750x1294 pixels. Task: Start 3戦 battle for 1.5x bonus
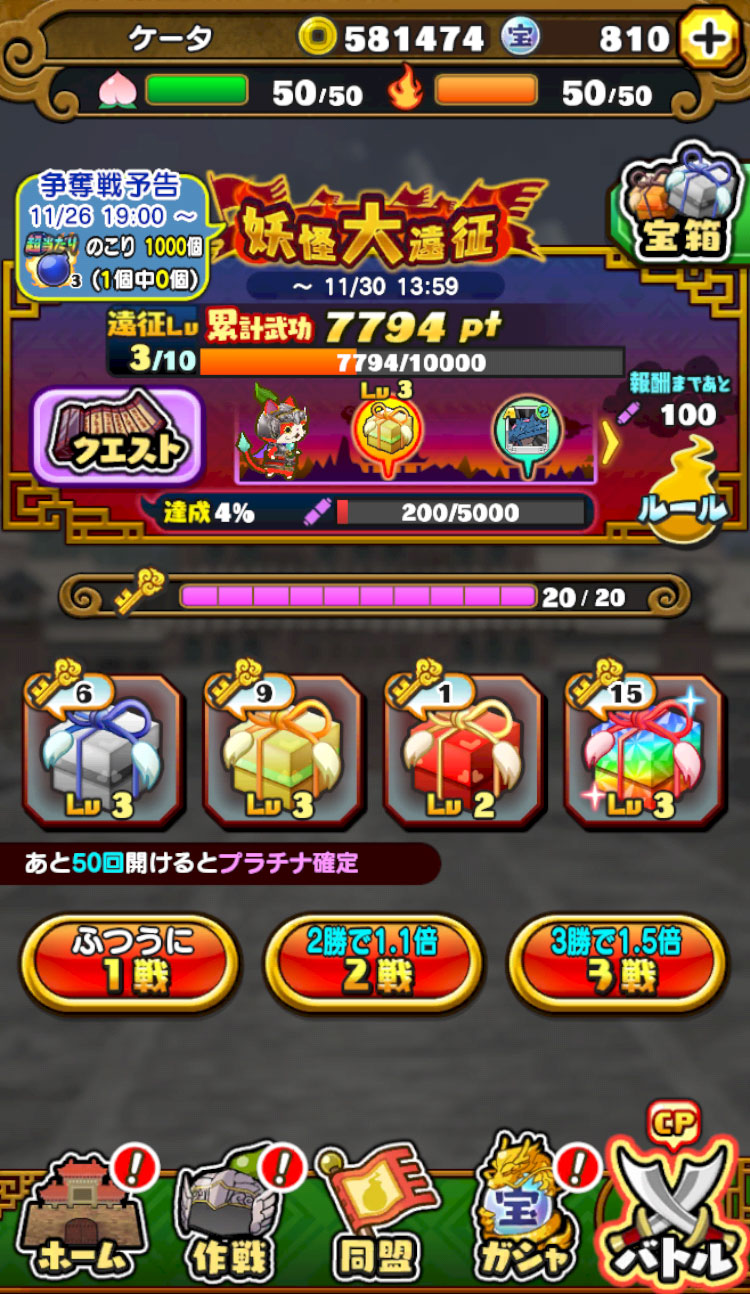point(617,962)
